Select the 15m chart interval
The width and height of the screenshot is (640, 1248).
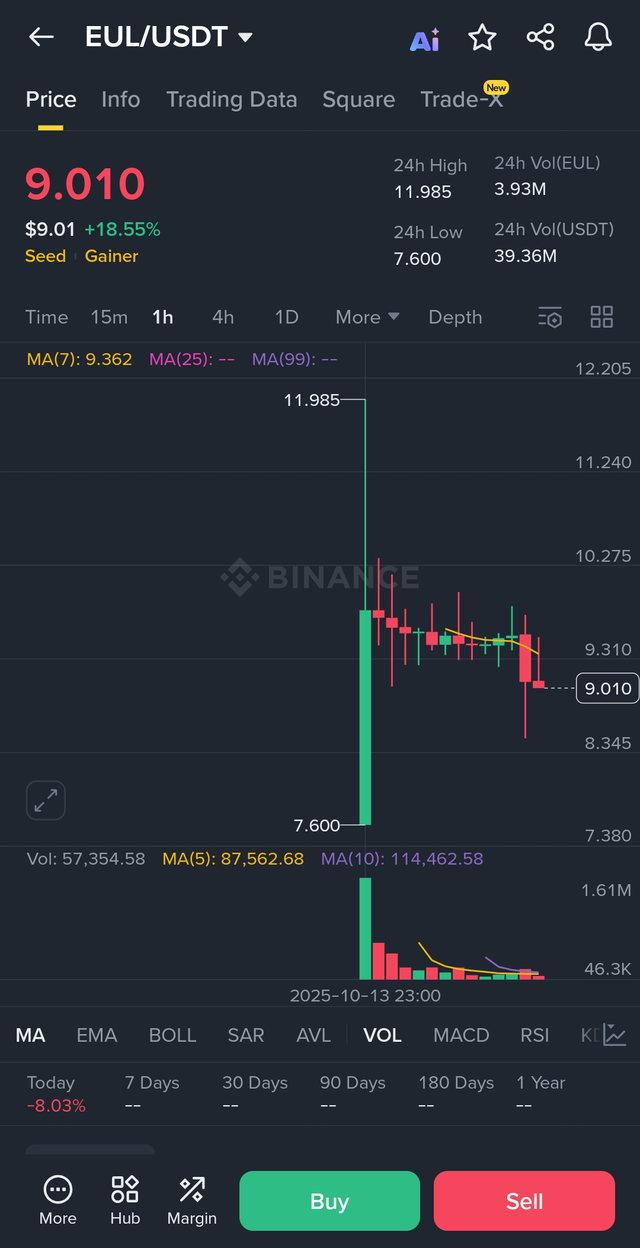click(x=109, y=317)
